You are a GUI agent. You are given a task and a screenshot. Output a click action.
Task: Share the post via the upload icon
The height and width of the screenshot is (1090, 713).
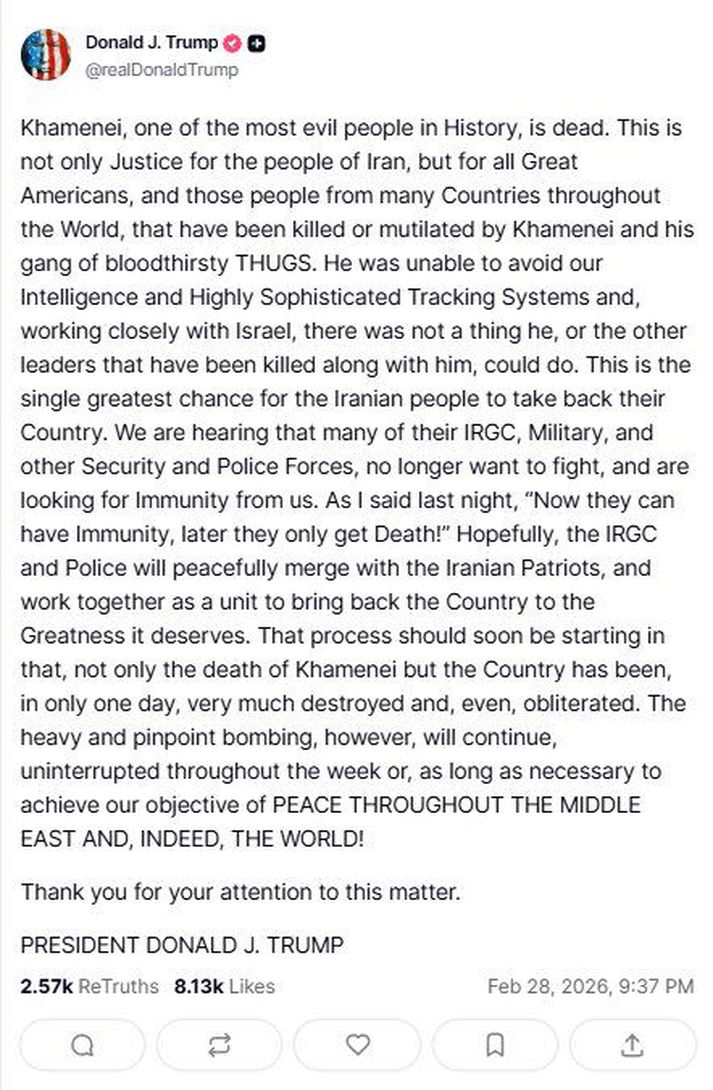pos(632,1045)
